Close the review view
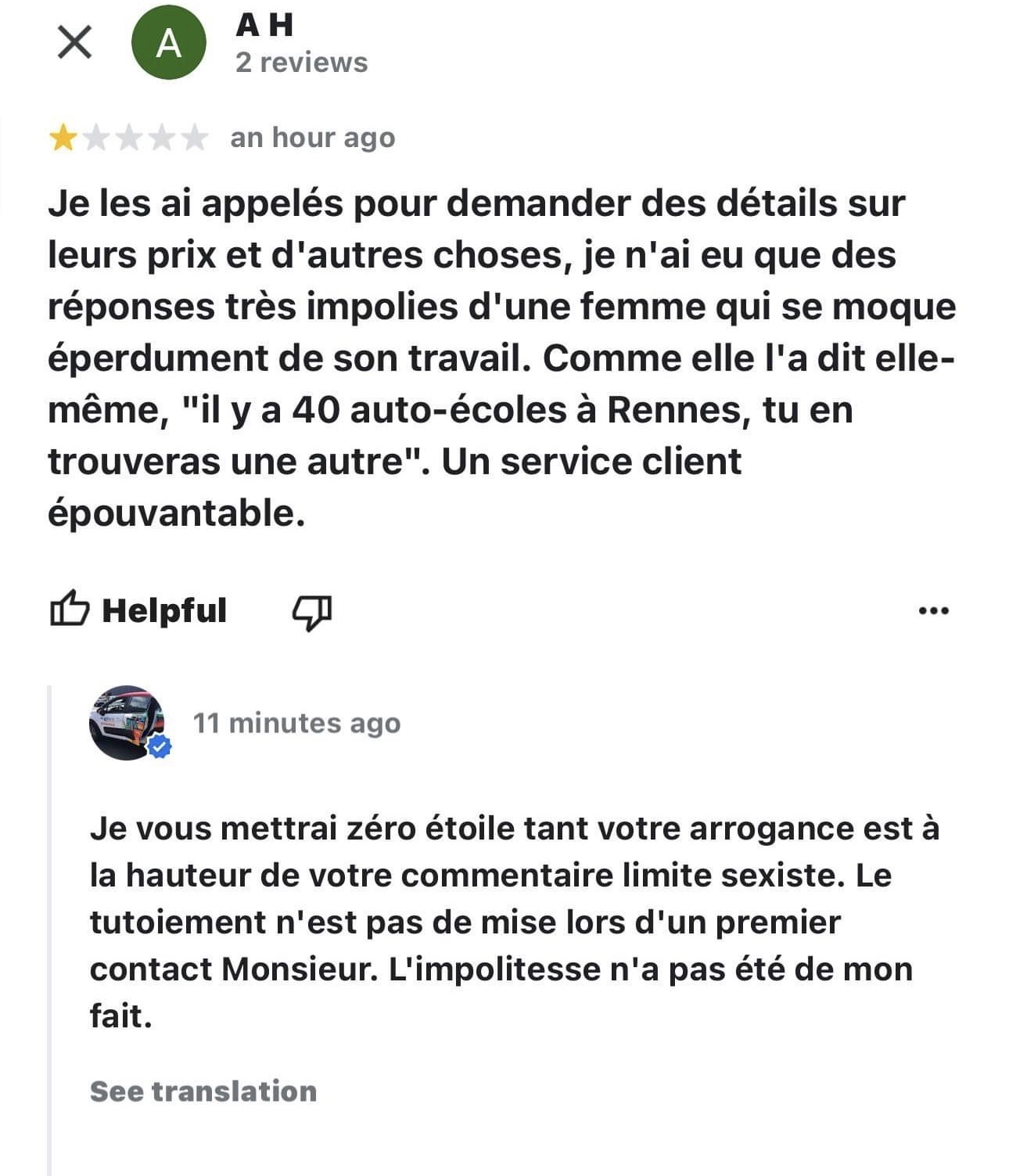 (74, 41)
